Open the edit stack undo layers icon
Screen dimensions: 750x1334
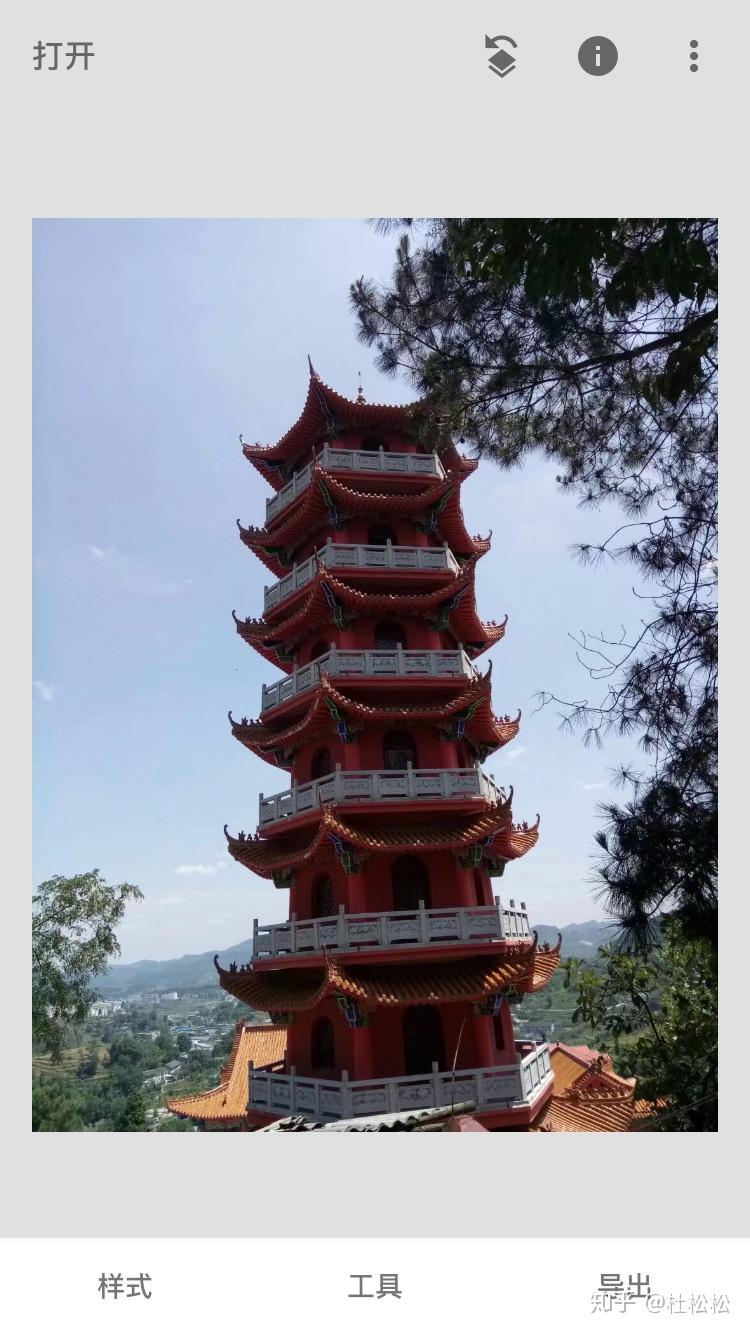[501, 56]
